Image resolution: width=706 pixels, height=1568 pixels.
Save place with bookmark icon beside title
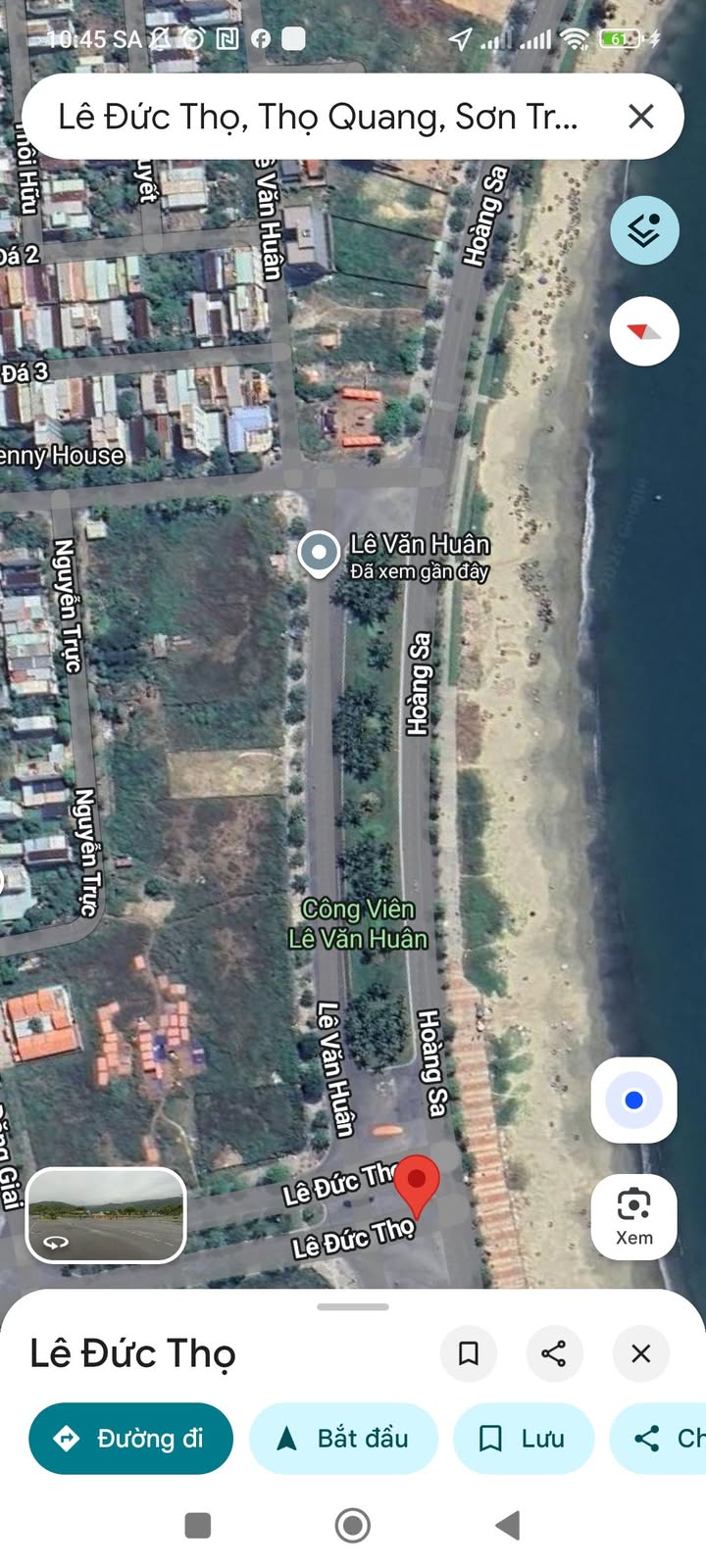469,1353
